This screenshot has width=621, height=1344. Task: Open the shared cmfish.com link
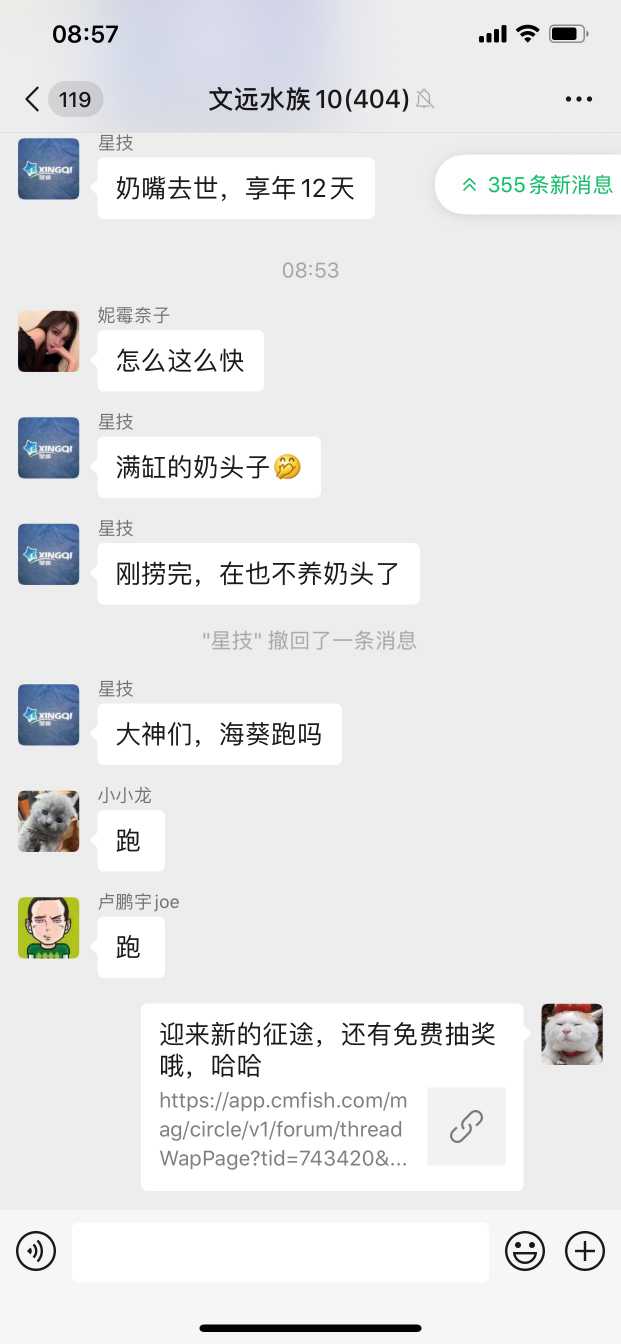click(332, 1097)
